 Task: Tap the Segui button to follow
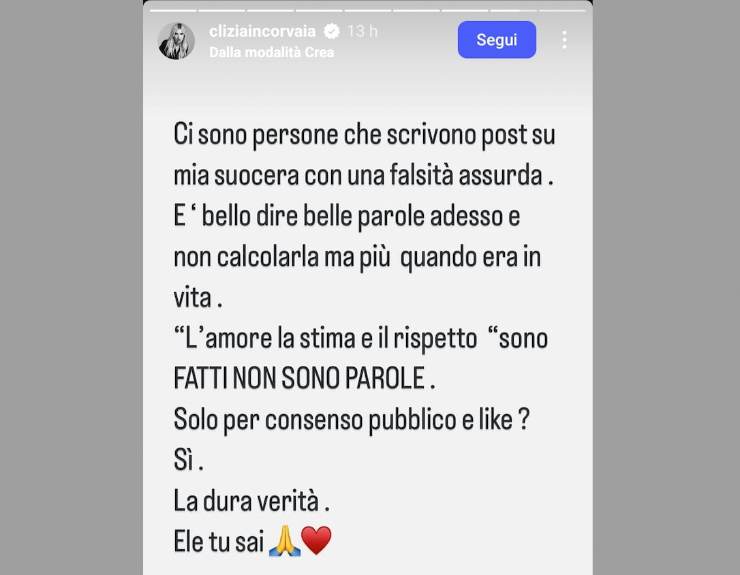click(497, 40)
